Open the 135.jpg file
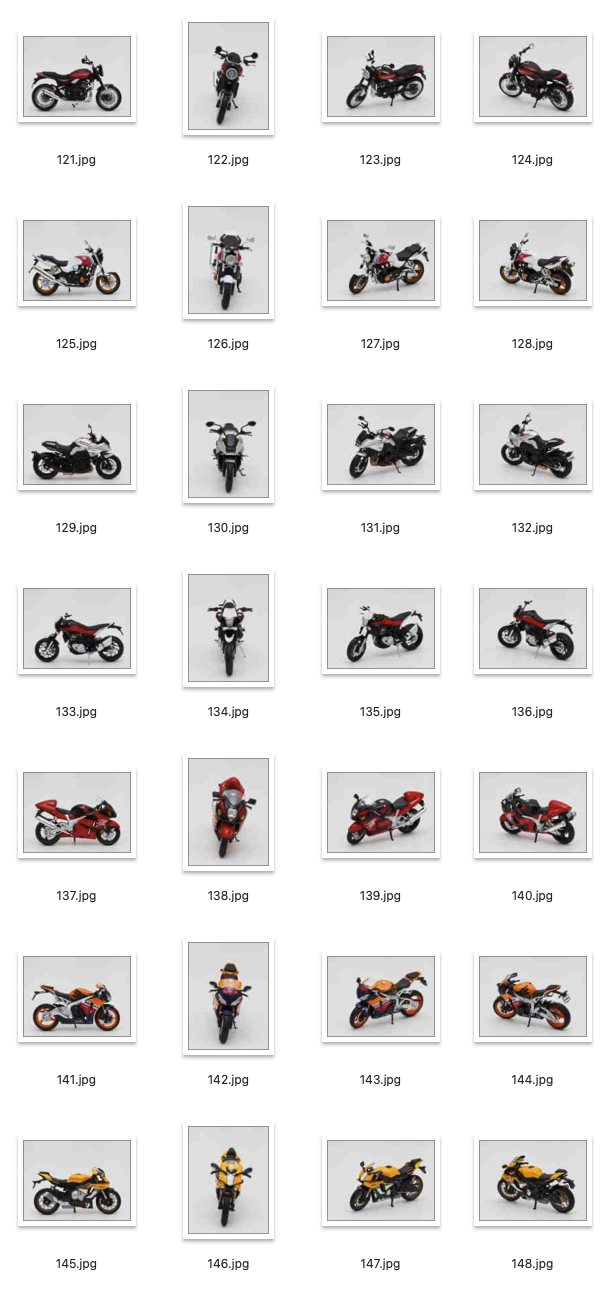 click(380, 629)
